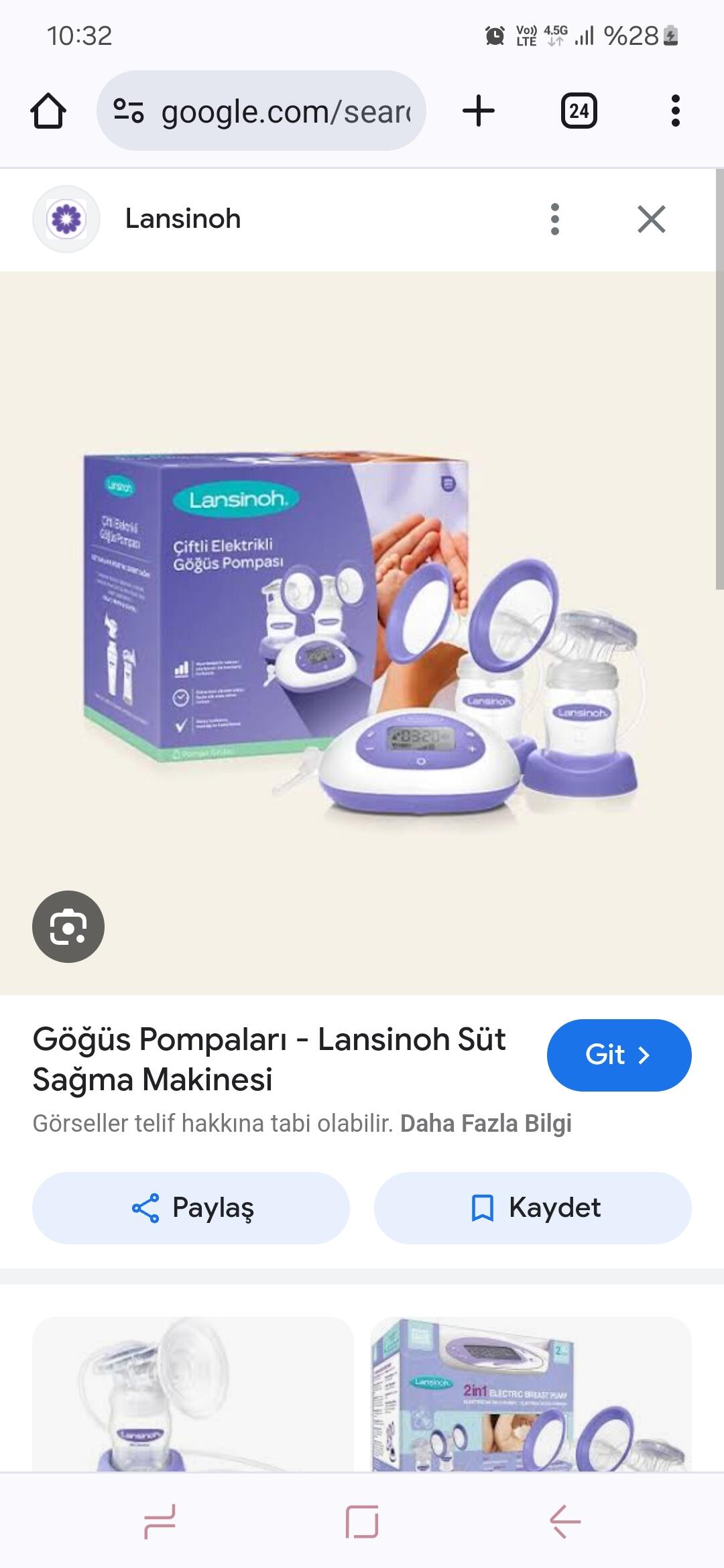Image resolution: width=724 pixels, height=1568 pixels.
Task: Open the 2in1 electric breast pump thumbnail
Action: point(531,1394)
